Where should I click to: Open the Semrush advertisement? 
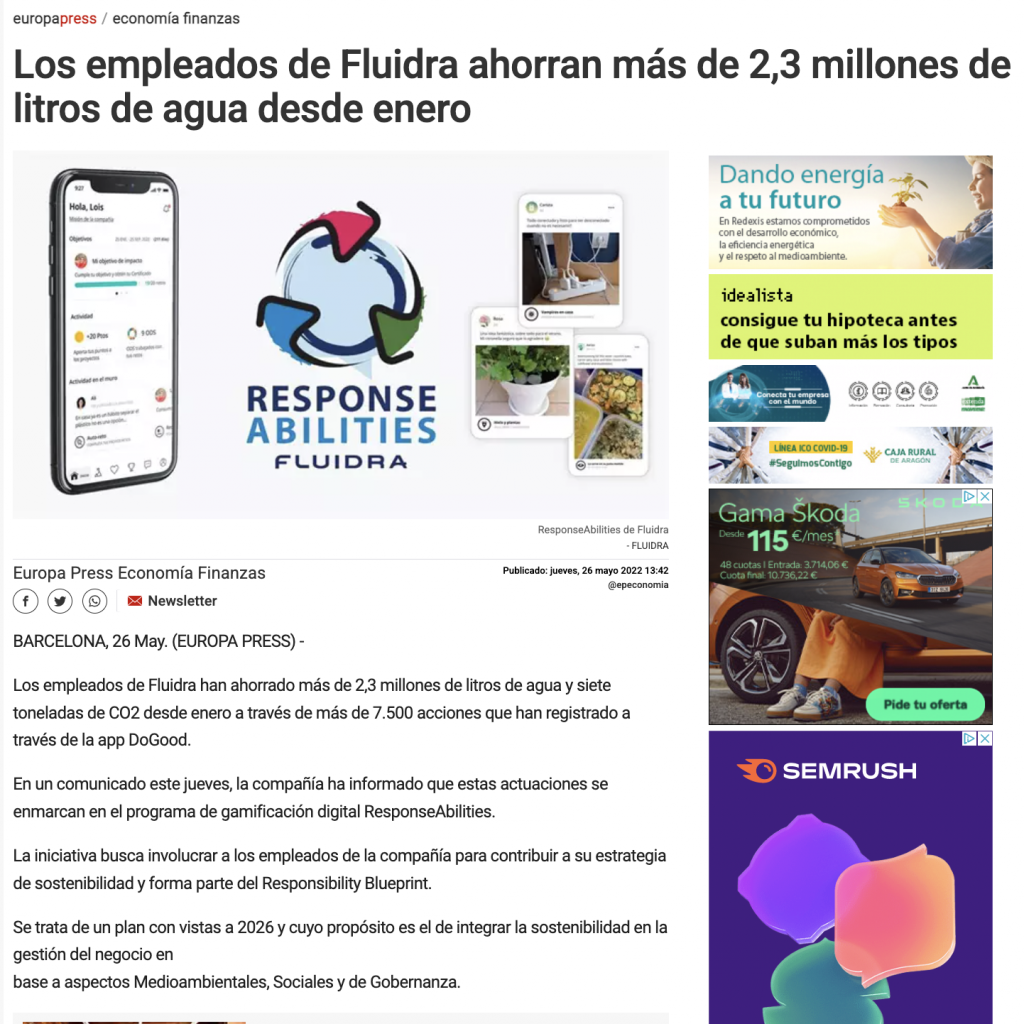click(x=850, y=880)
